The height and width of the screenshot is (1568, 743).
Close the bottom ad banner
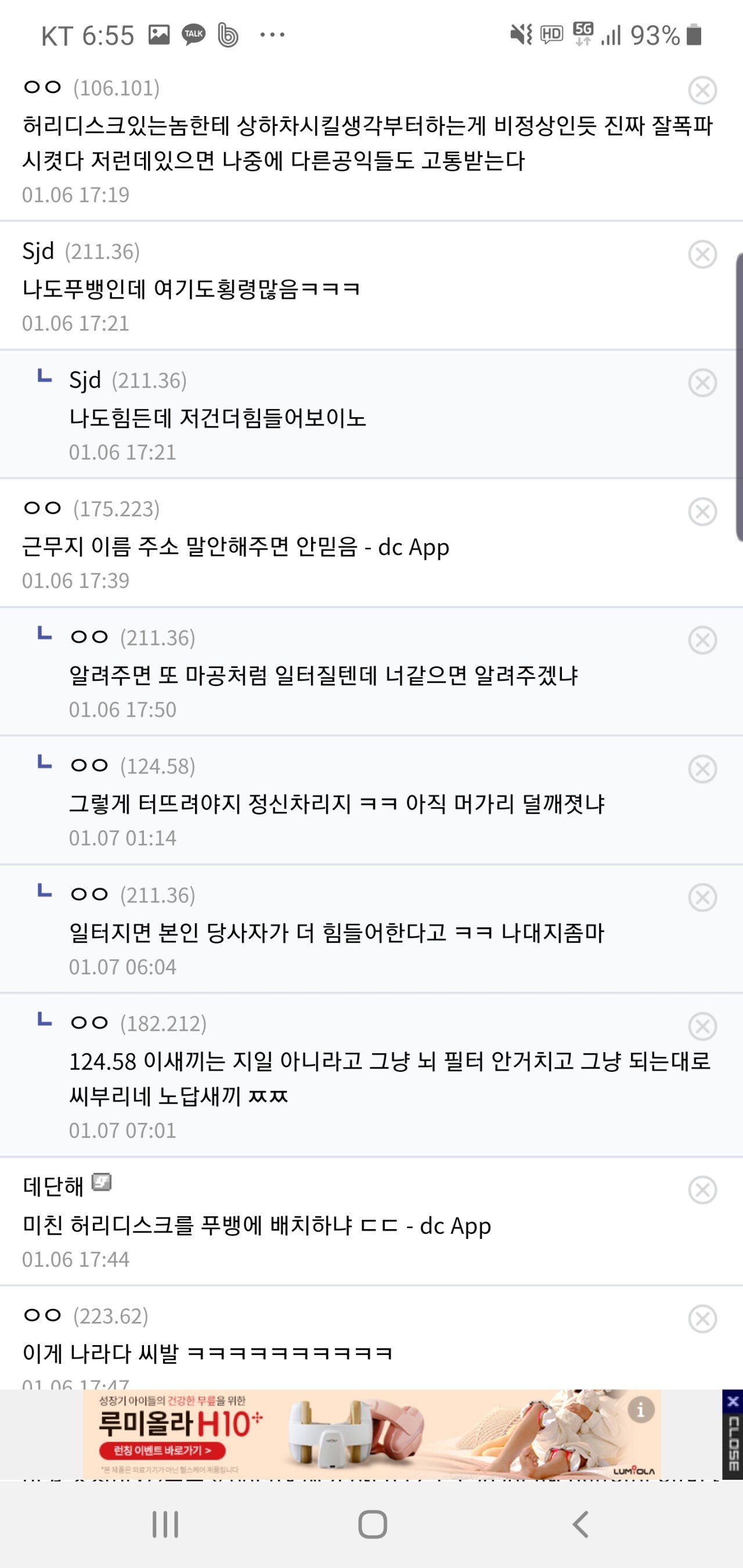[732, 1433]
